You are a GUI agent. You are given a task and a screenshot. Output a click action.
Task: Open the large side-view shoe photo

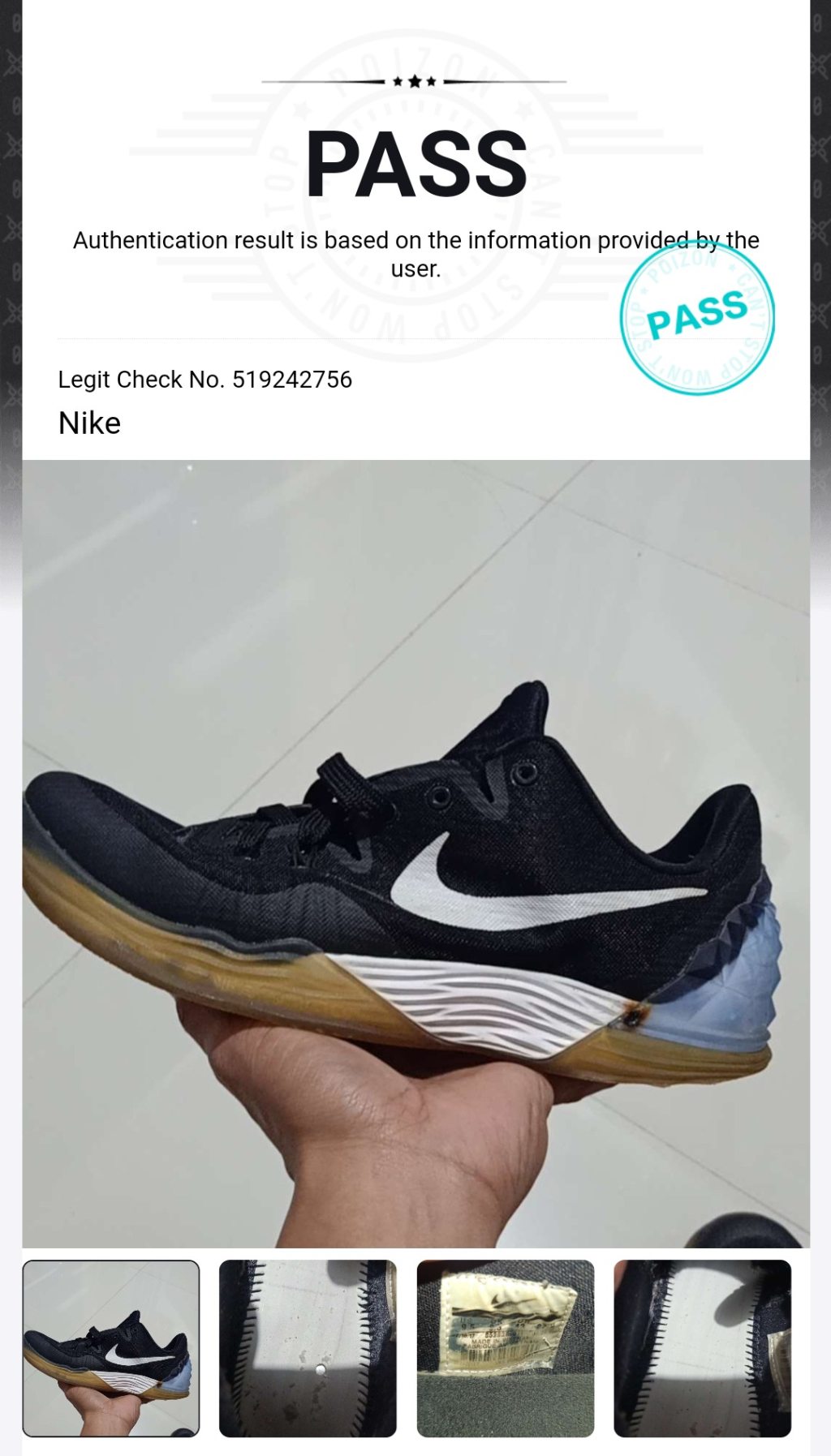[415, 853]
